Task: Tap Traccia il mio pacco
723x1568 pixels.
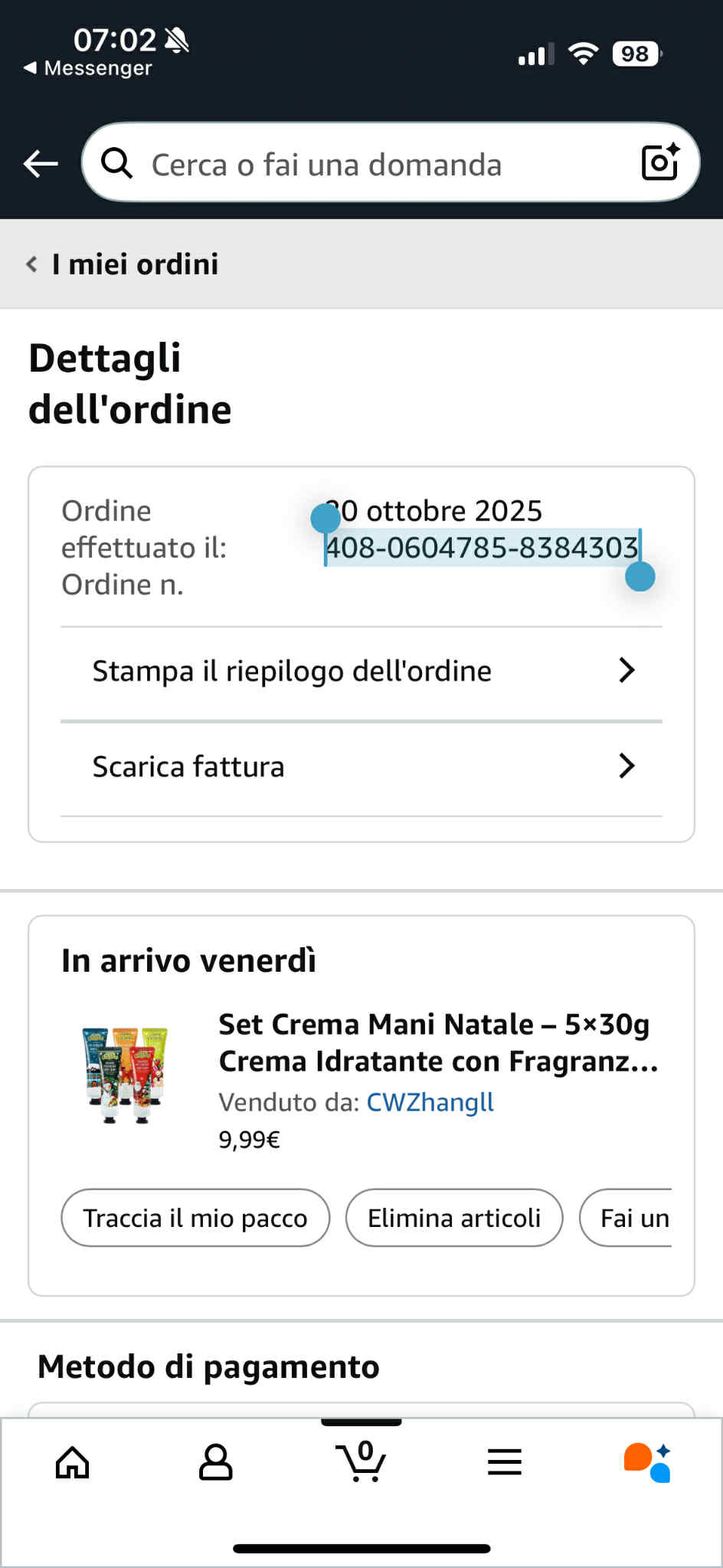Action: pyautogui.click(x=195, y=1218)
